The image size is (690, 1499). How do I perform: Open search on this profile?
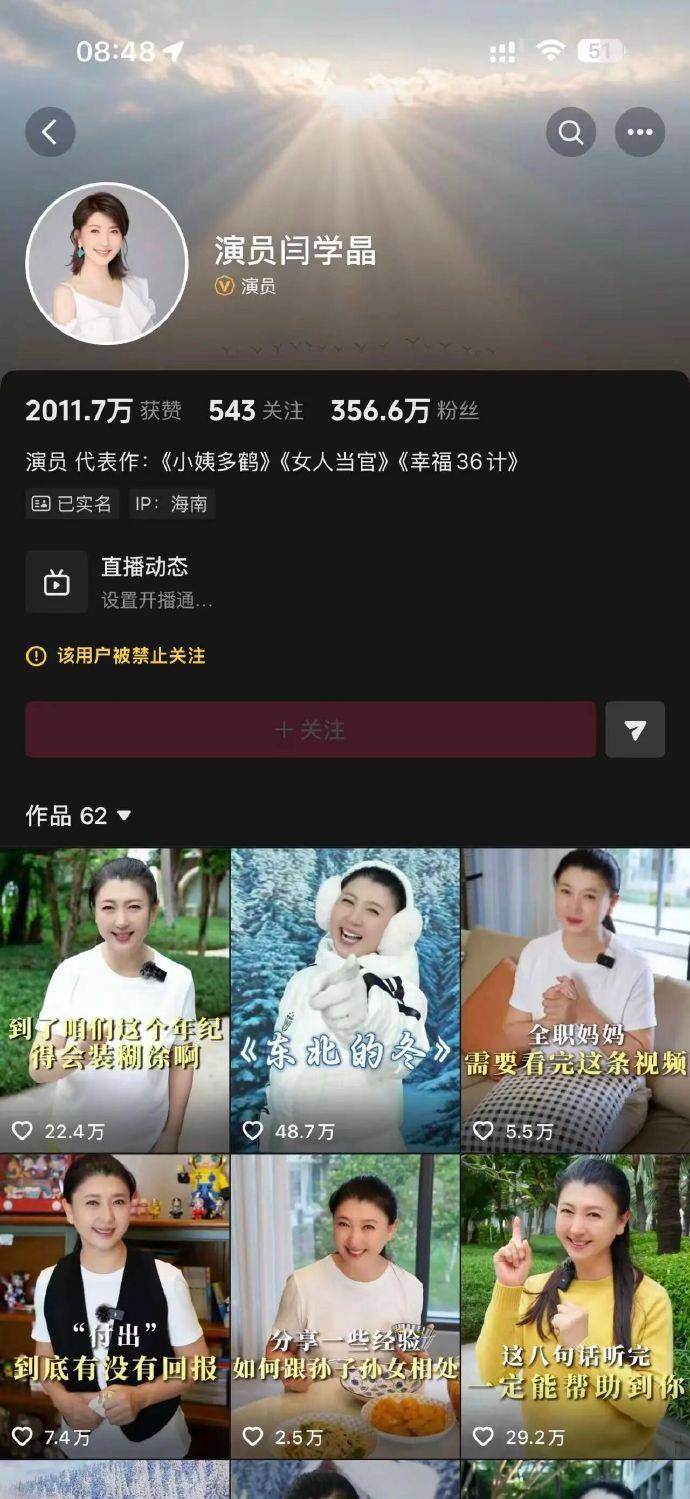[571, 132]
